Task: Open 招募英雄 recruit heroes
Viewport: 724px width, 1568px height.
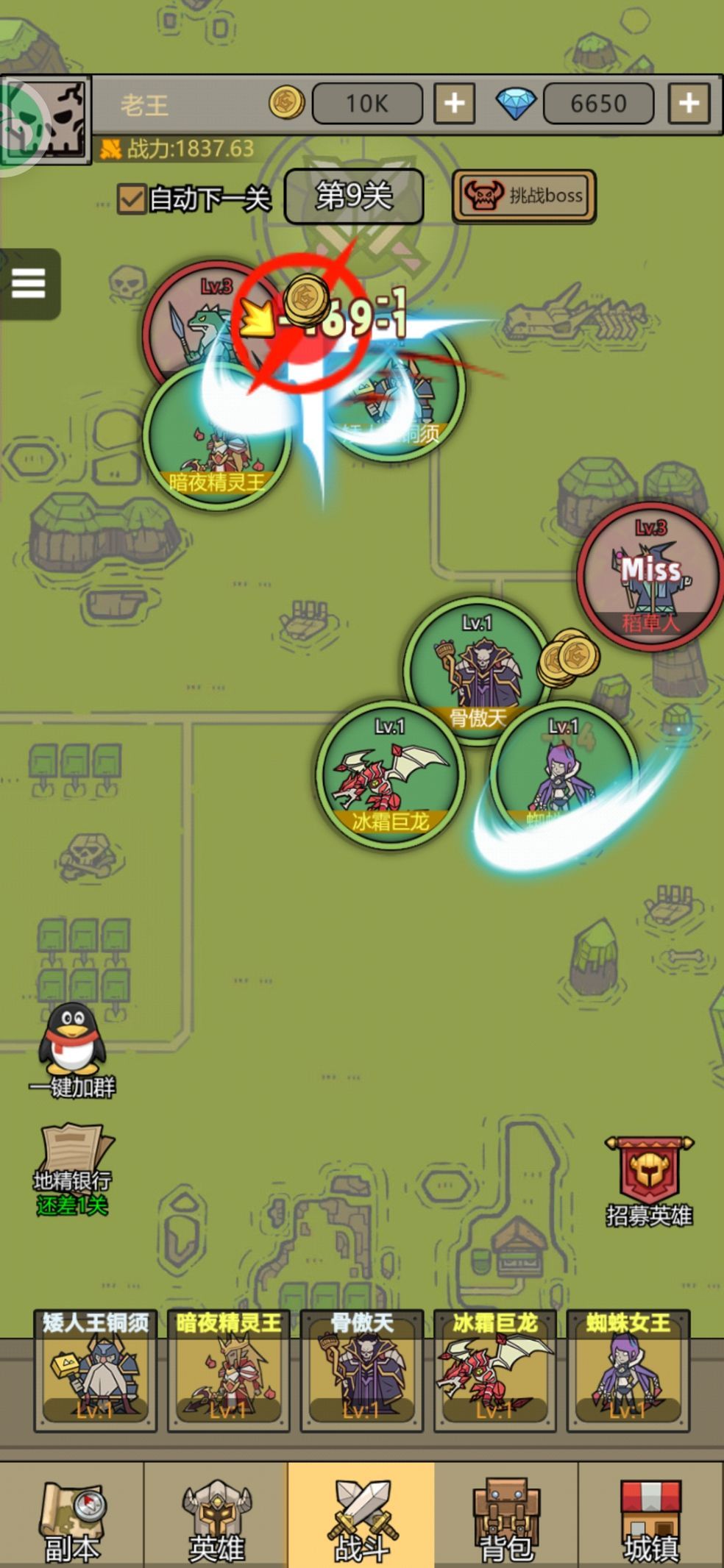Action: click(648, 1181)
